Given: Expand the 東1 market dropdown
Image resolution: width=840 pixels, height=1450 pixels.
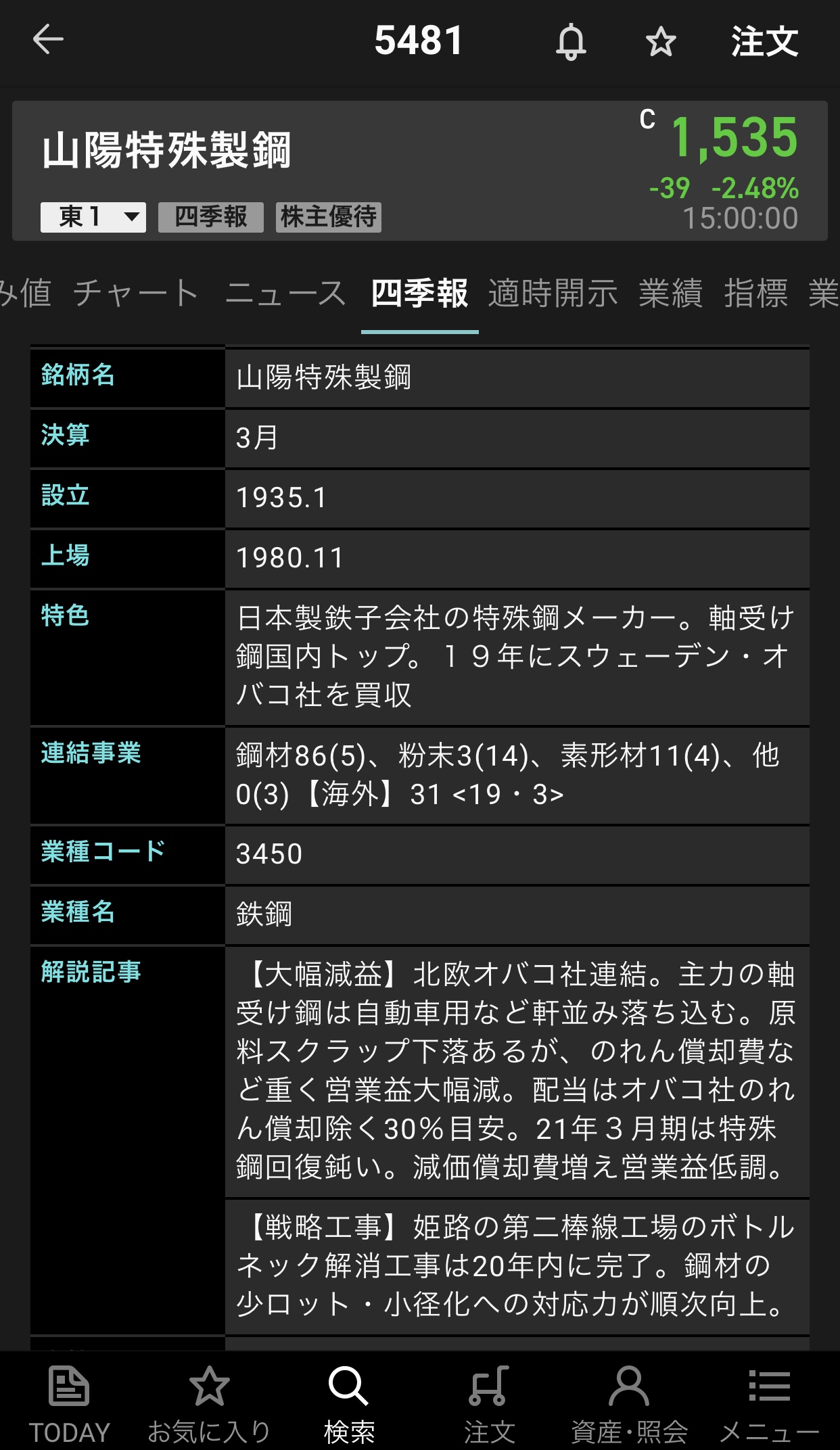Looking at the screenshot, I should coord(93,217).
